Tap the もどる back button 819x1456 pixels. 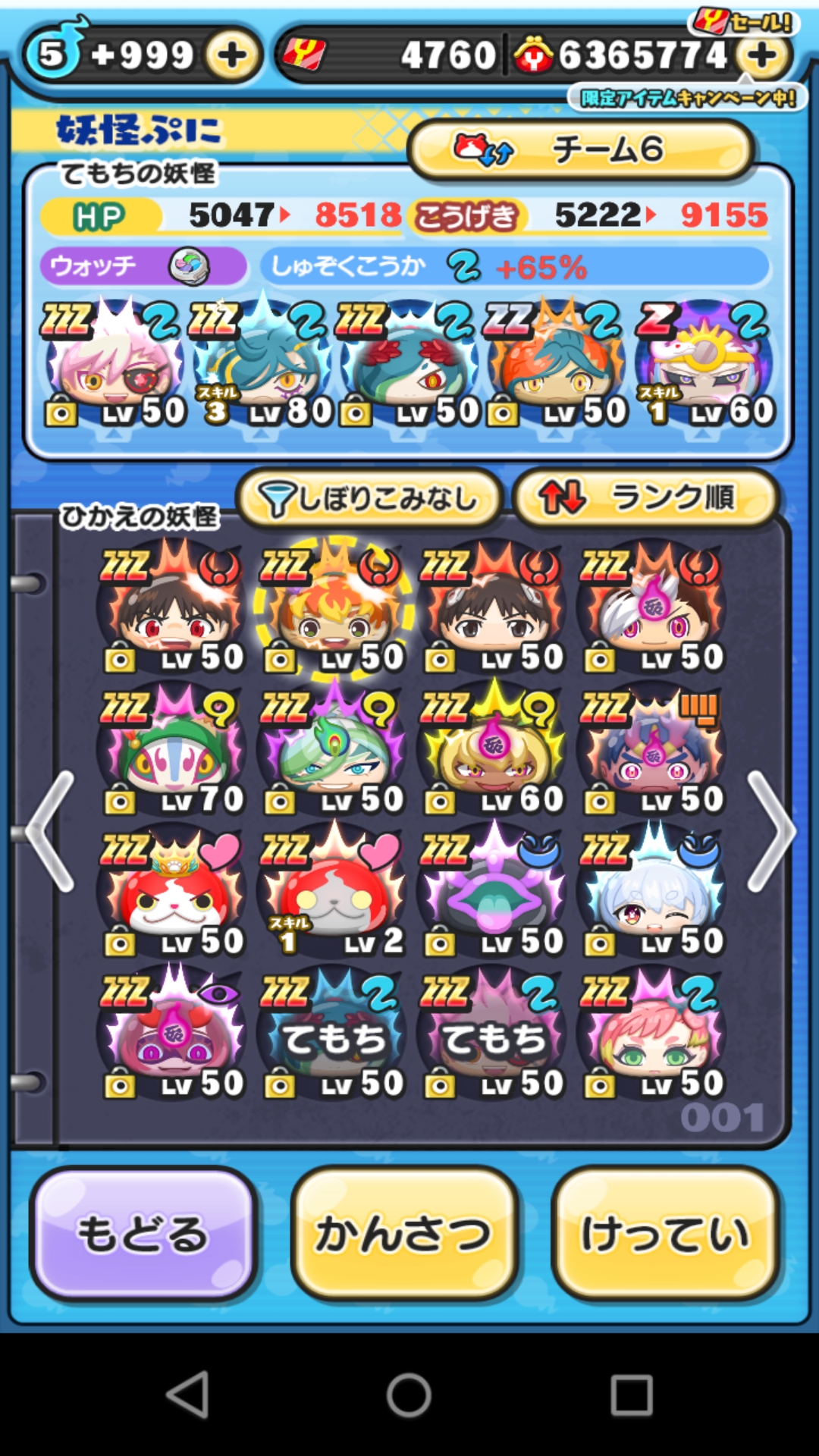pyautogui.click(x=143, y=1234)
